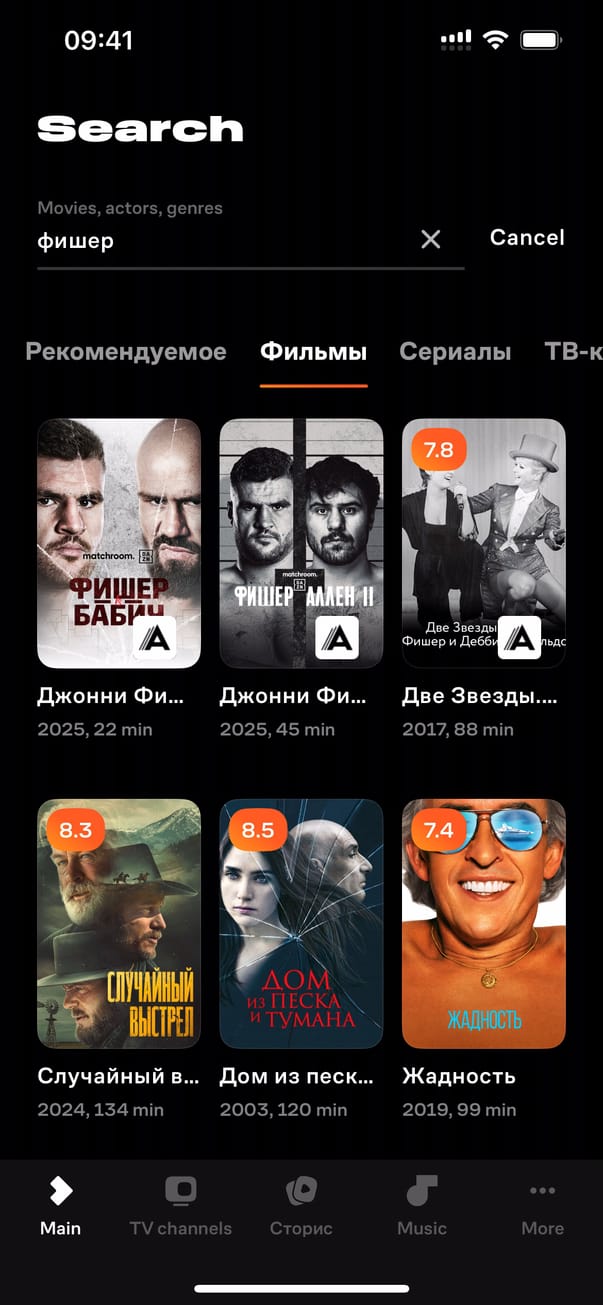Open the Сторис section
The width and height of the screenshot is (603, 1305).
coord(301,1206)
